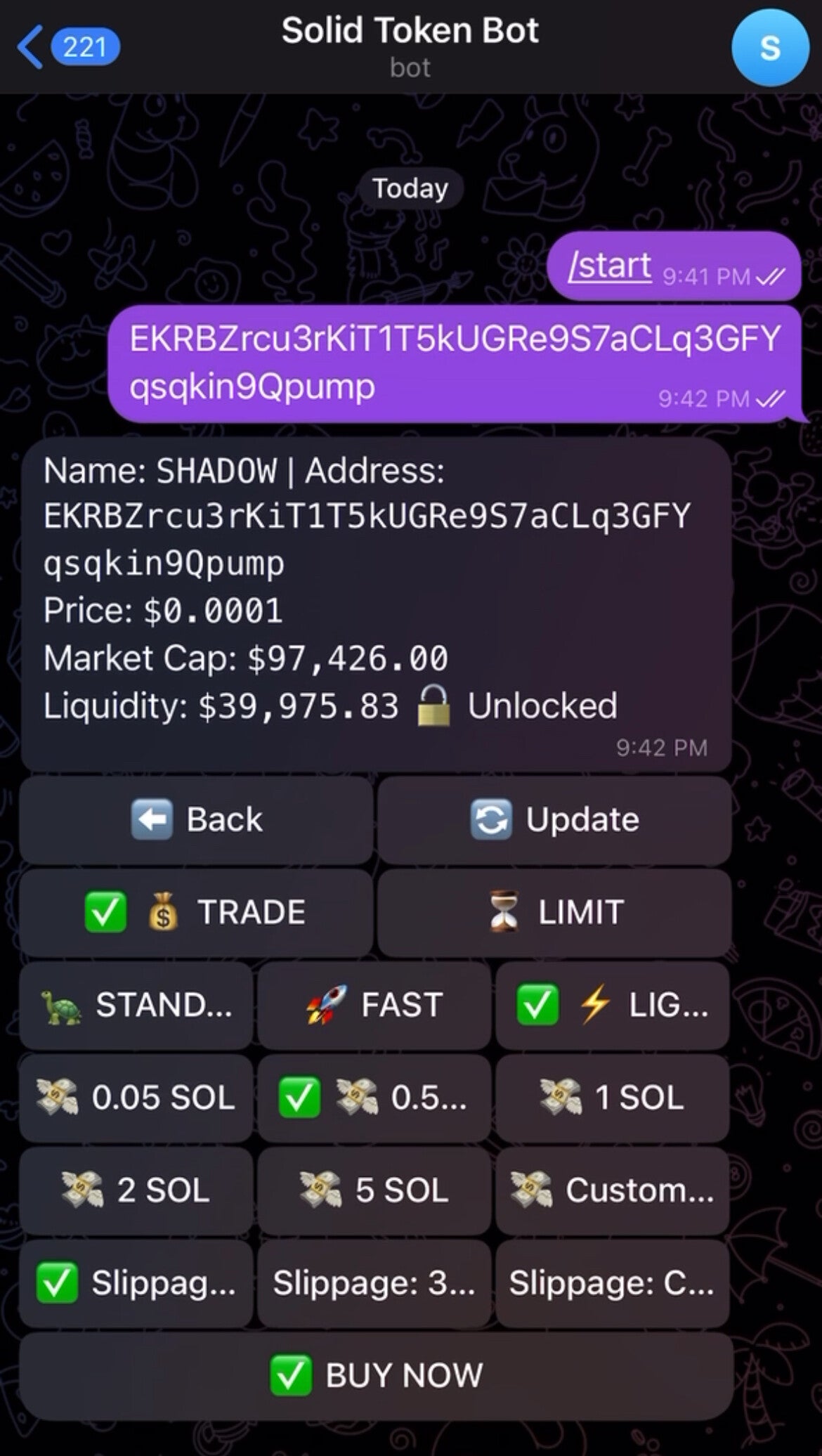Set buy amount to 2 SOL
The width and height of the screenshot is (822, 1456).
(136, 1190)
